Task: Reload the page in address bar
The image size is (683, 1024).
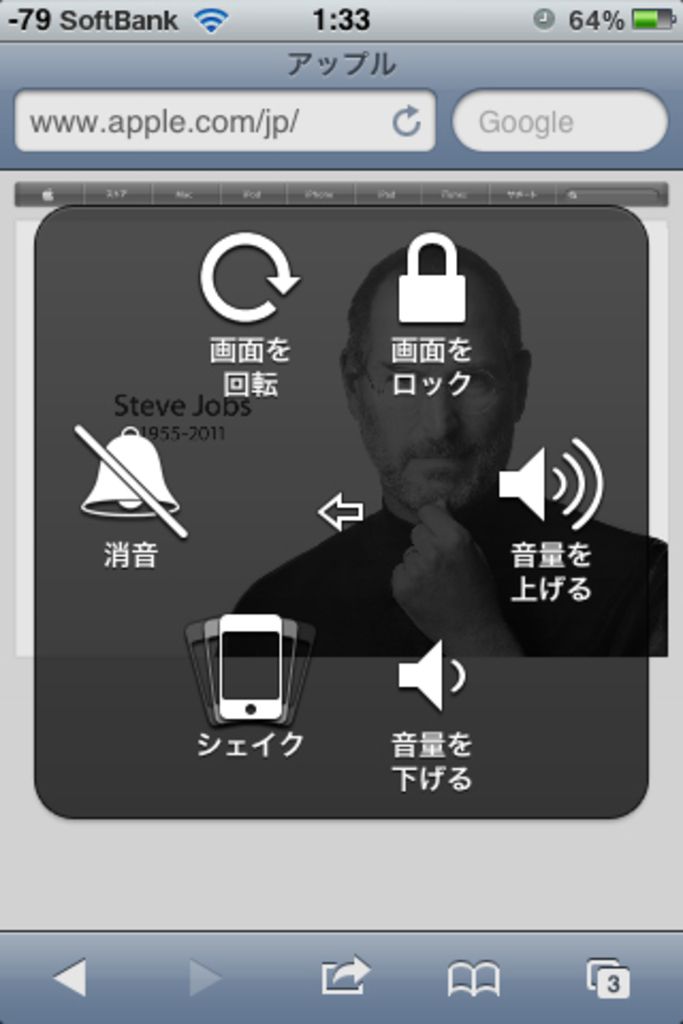Action: [406, 122]
